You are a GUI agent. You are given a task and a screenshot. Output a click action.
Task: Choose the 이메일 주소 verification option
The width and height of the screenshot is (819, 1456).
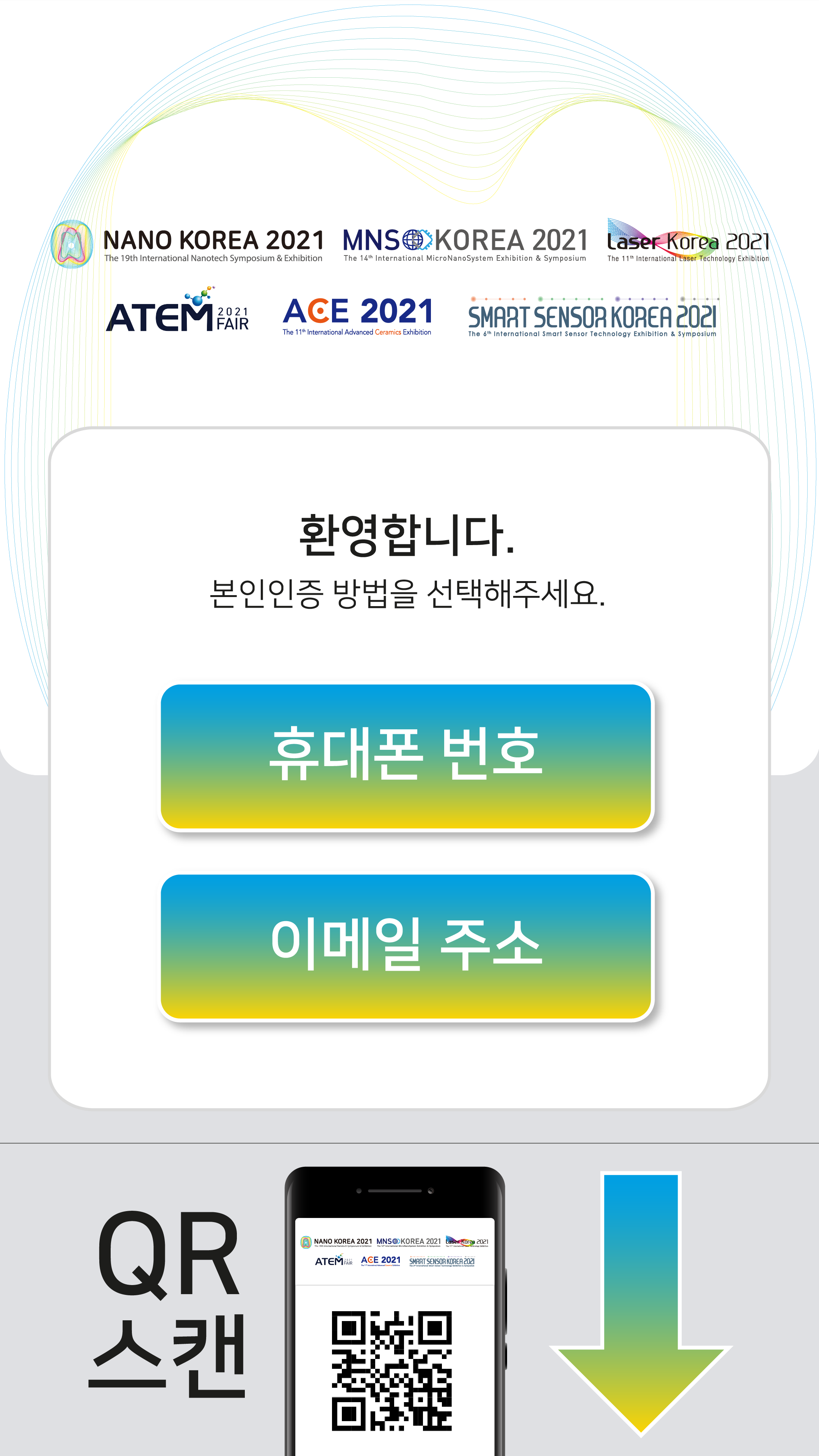click(x=406, y=946)
